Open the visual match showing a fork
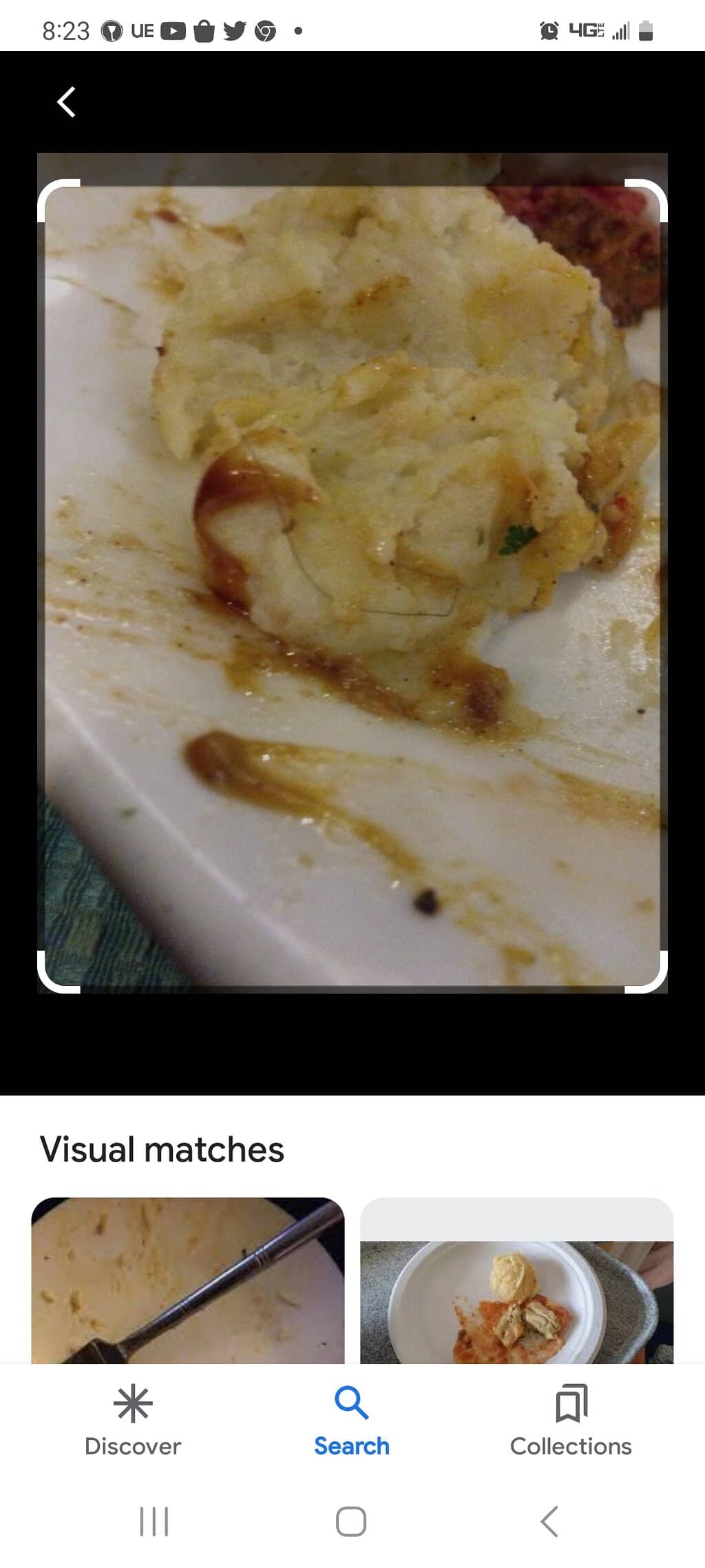 point(187,1280)
